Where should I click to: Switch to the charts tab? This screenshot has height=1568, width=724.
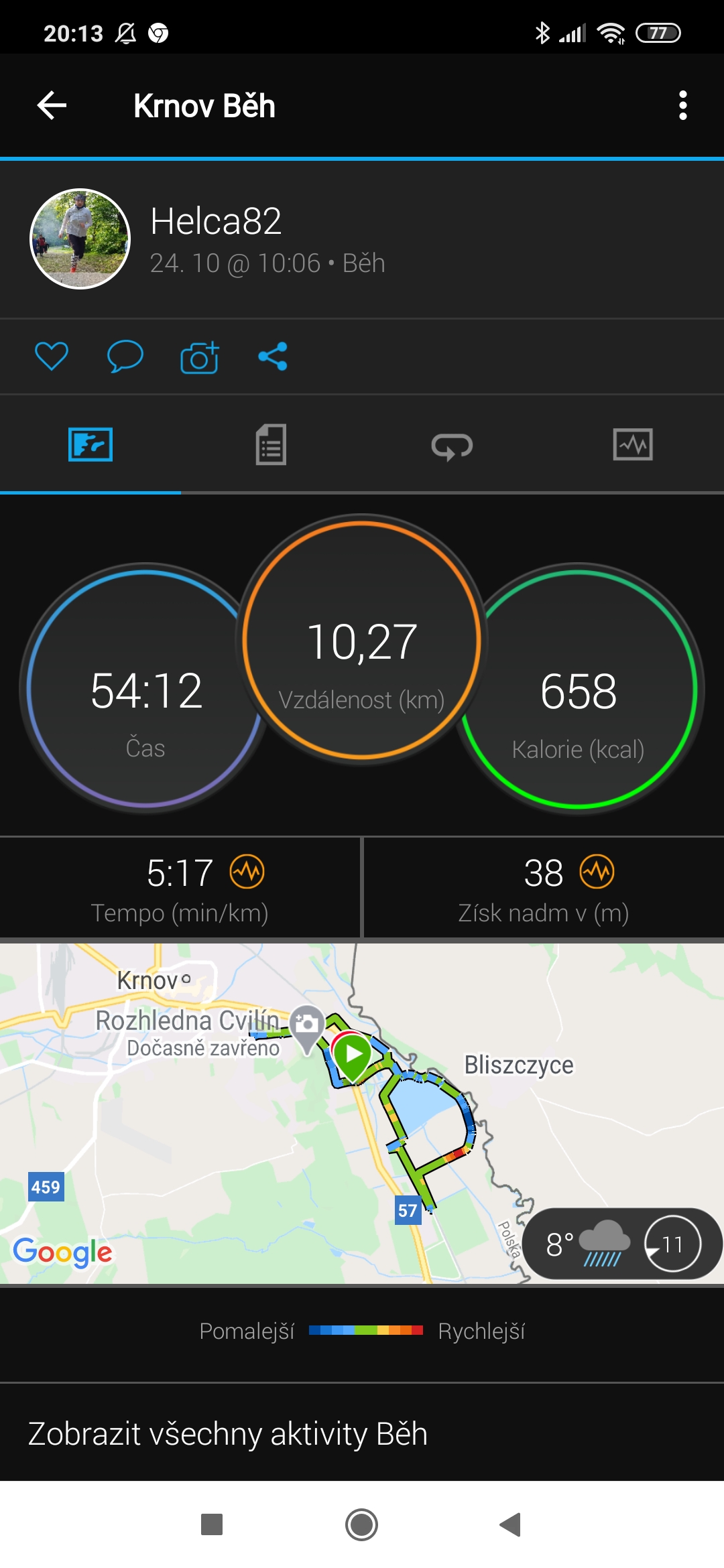[x=633, y=444]
